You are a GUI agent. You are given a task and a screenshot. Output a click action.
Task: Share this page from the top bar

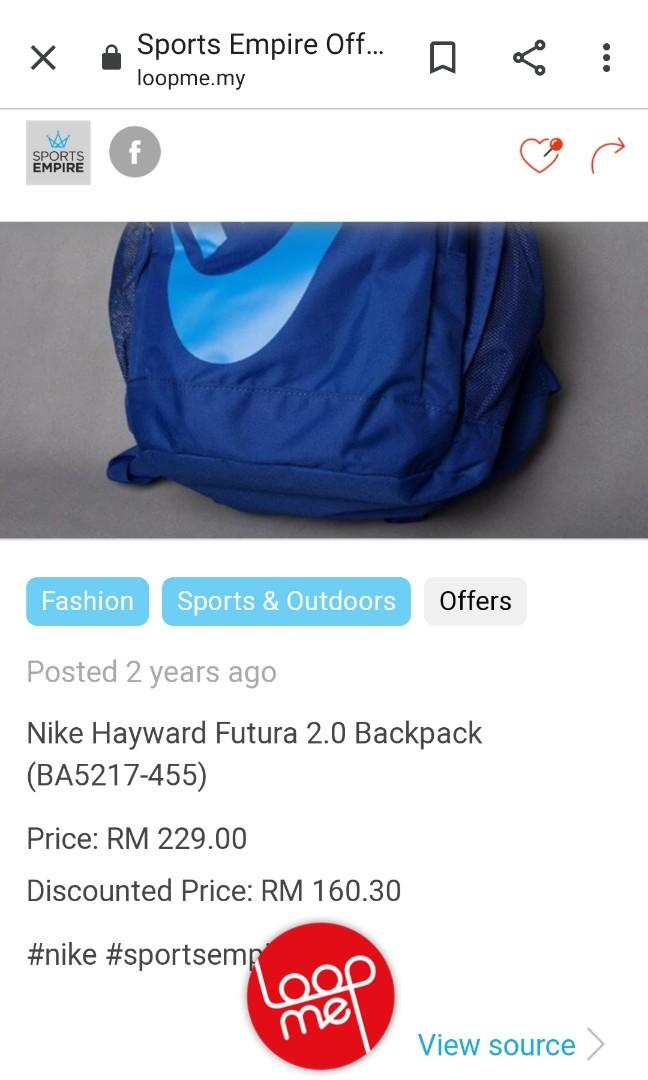tap(529, 58)
